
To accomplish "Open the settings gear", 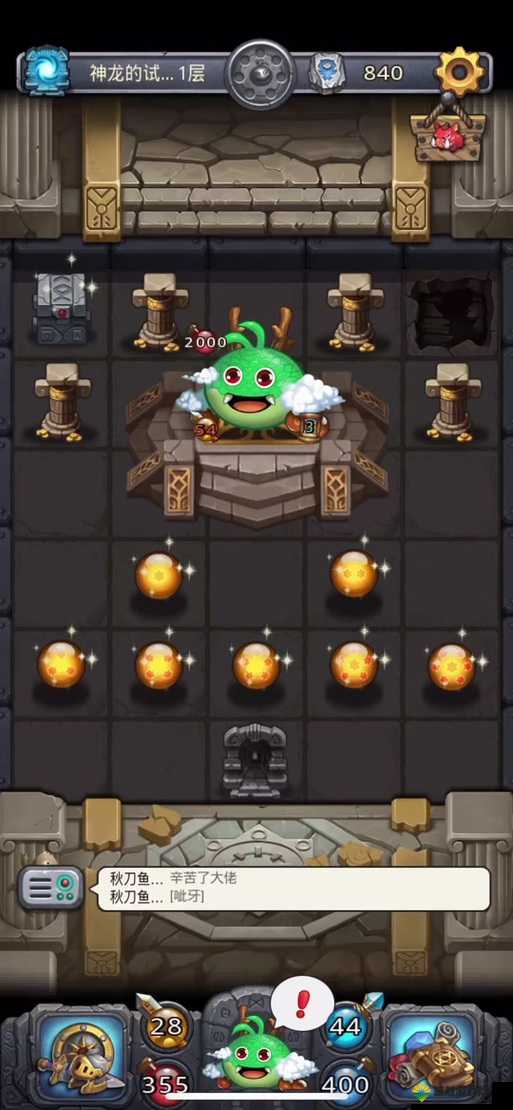I will pos(460,71).
